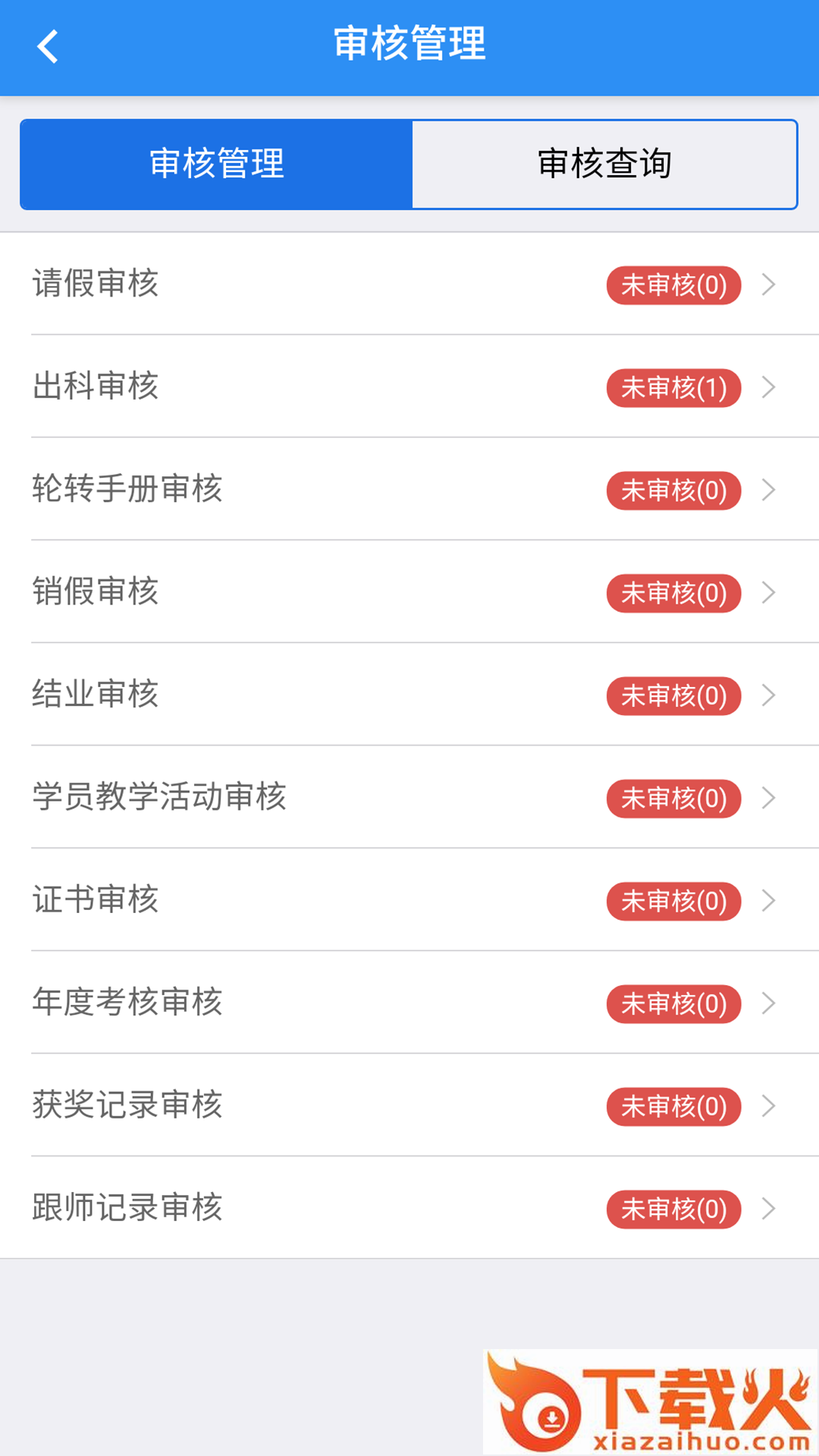The width and height of the screenshot is (819, 1456).
Task: Open 学员教学活动审核 row
Action: click(409, 798)
